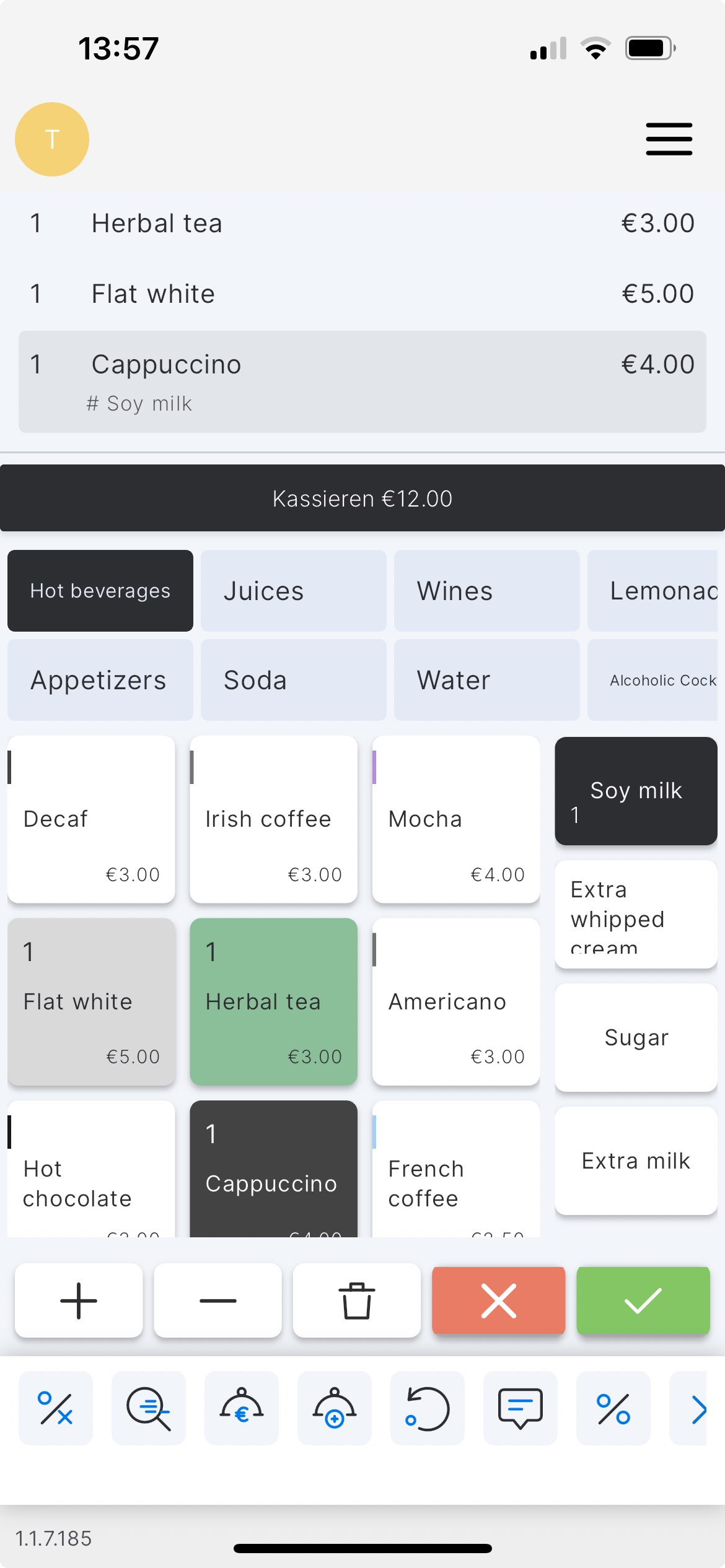Open the hamburger menu

point(669,139)
